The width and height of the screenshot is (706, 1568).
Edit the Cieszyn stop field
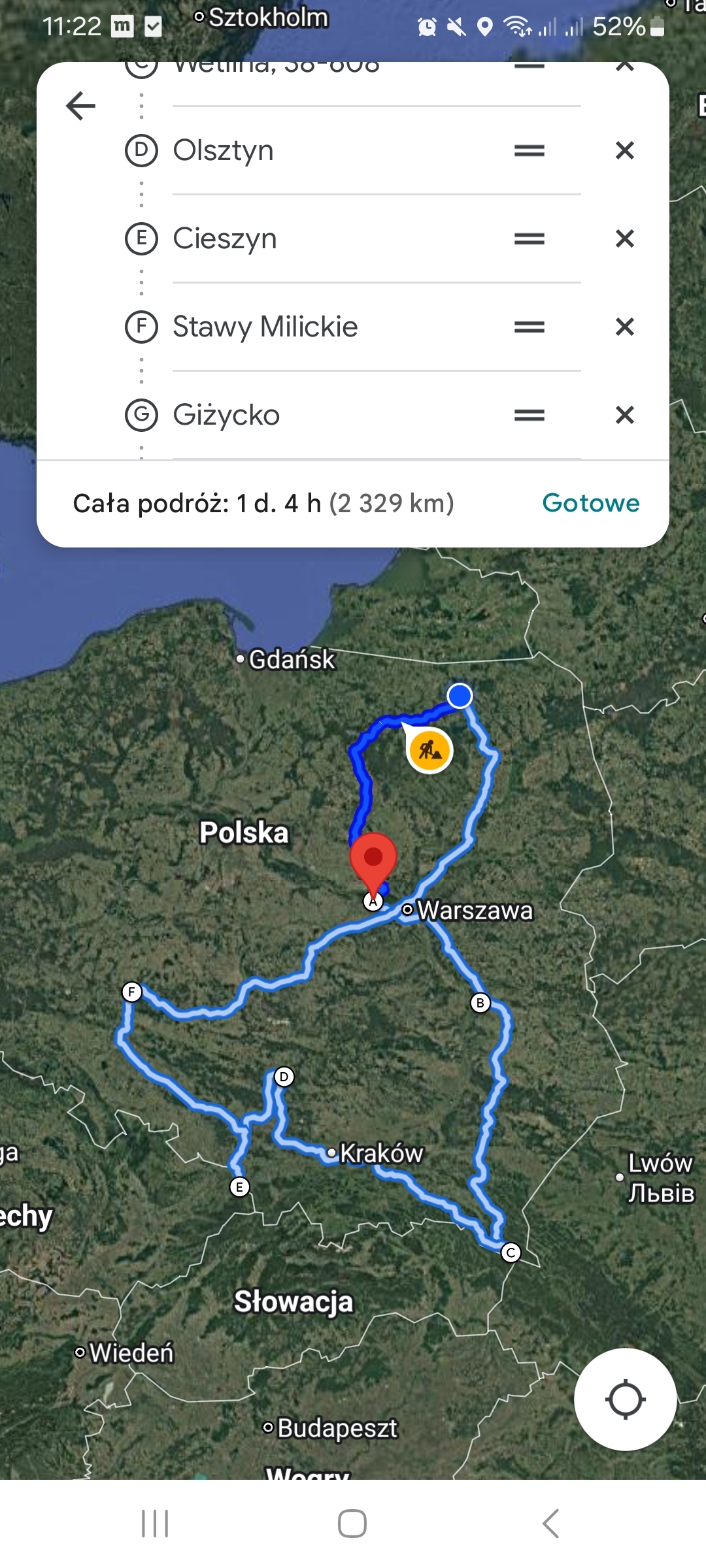pyautogui.click(x=327, y=238)
